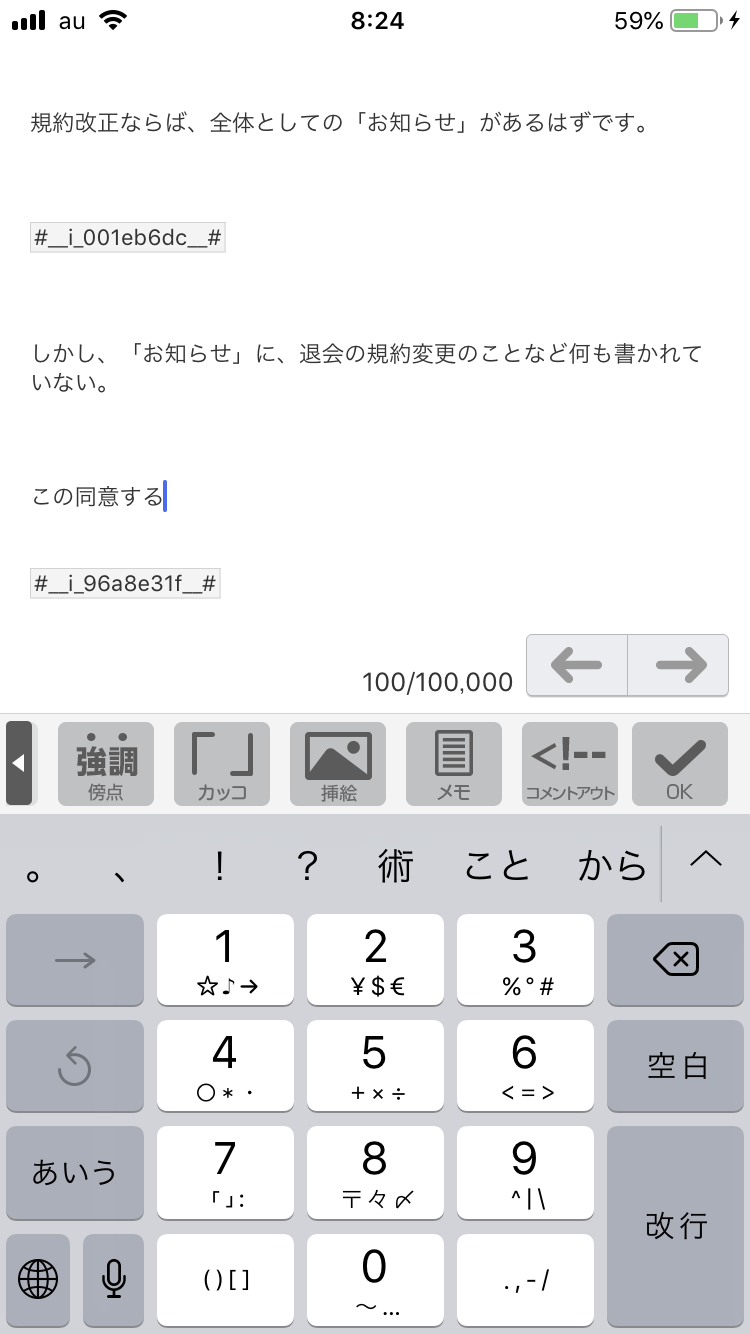Switch keyboards with the globe key

(38, 1278)
